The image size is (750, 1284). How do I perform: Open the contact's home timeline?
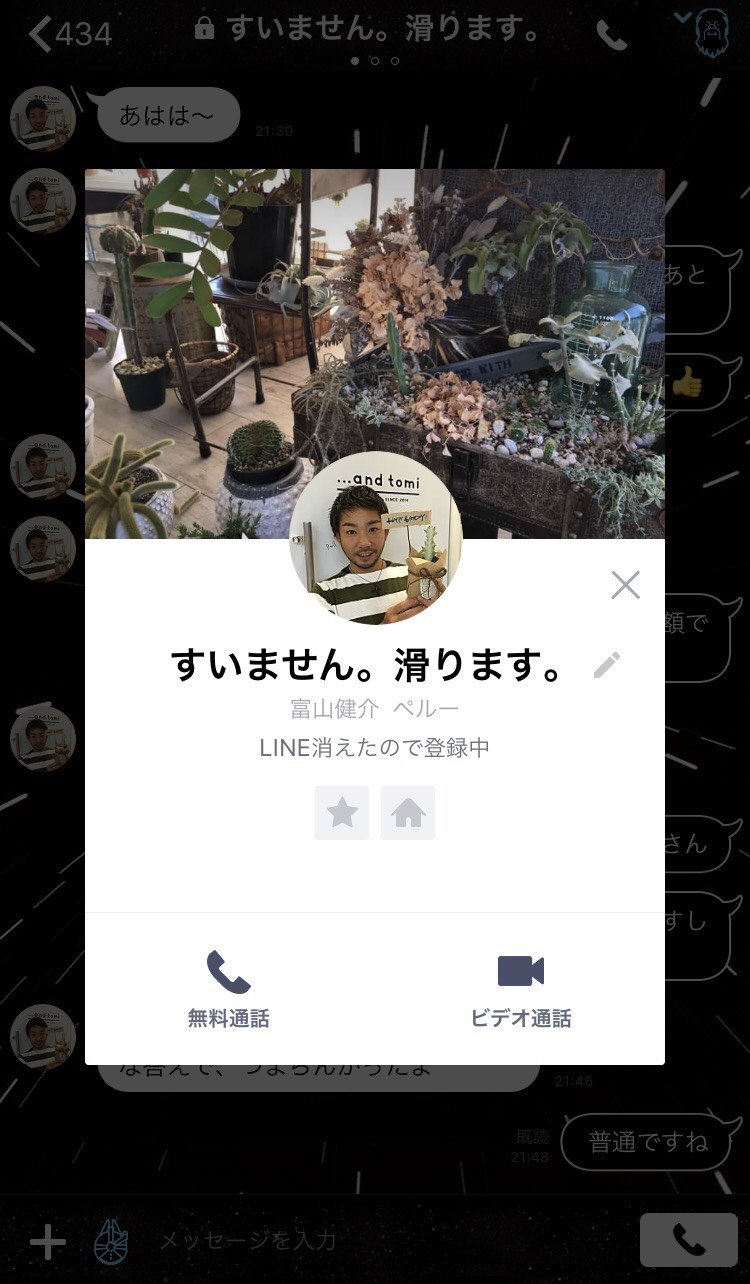408,813
